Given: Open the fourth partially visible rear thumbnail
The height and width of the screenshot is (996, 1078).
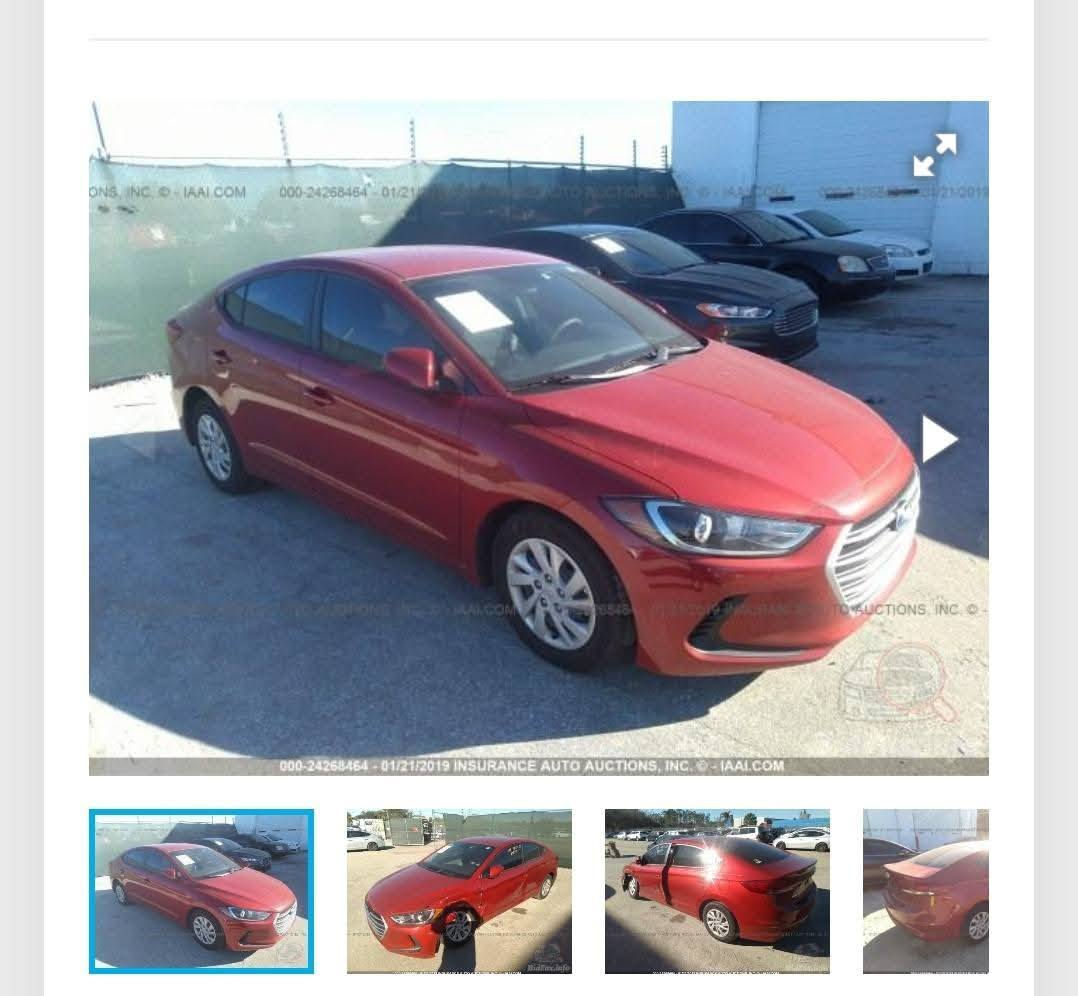Looking at the screenshot, I should pyautogui.click(x=925, y=891).
